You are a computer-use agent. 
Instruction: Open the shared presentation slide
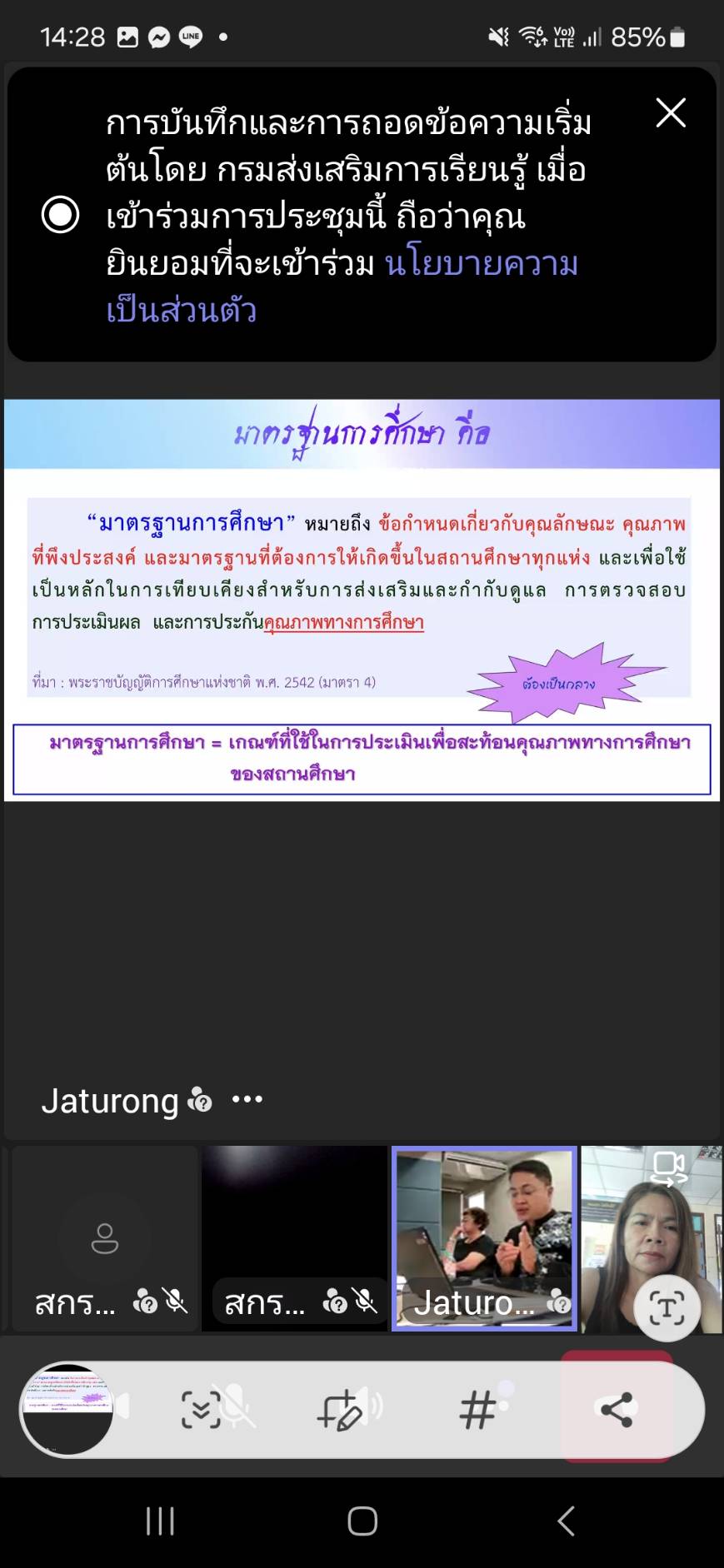tap(362, 600)
